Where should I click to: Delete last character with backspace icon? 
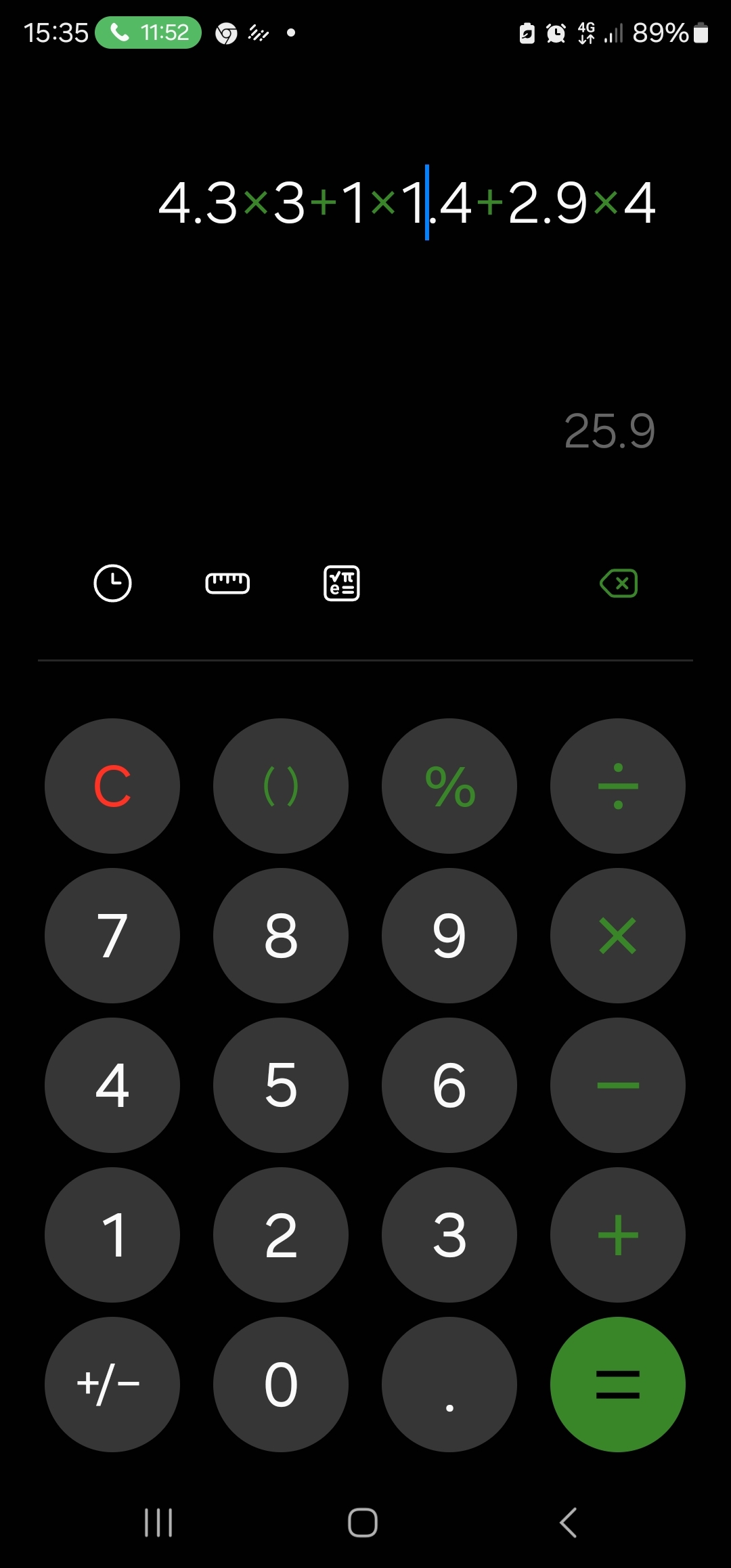[x=619, y=583]
